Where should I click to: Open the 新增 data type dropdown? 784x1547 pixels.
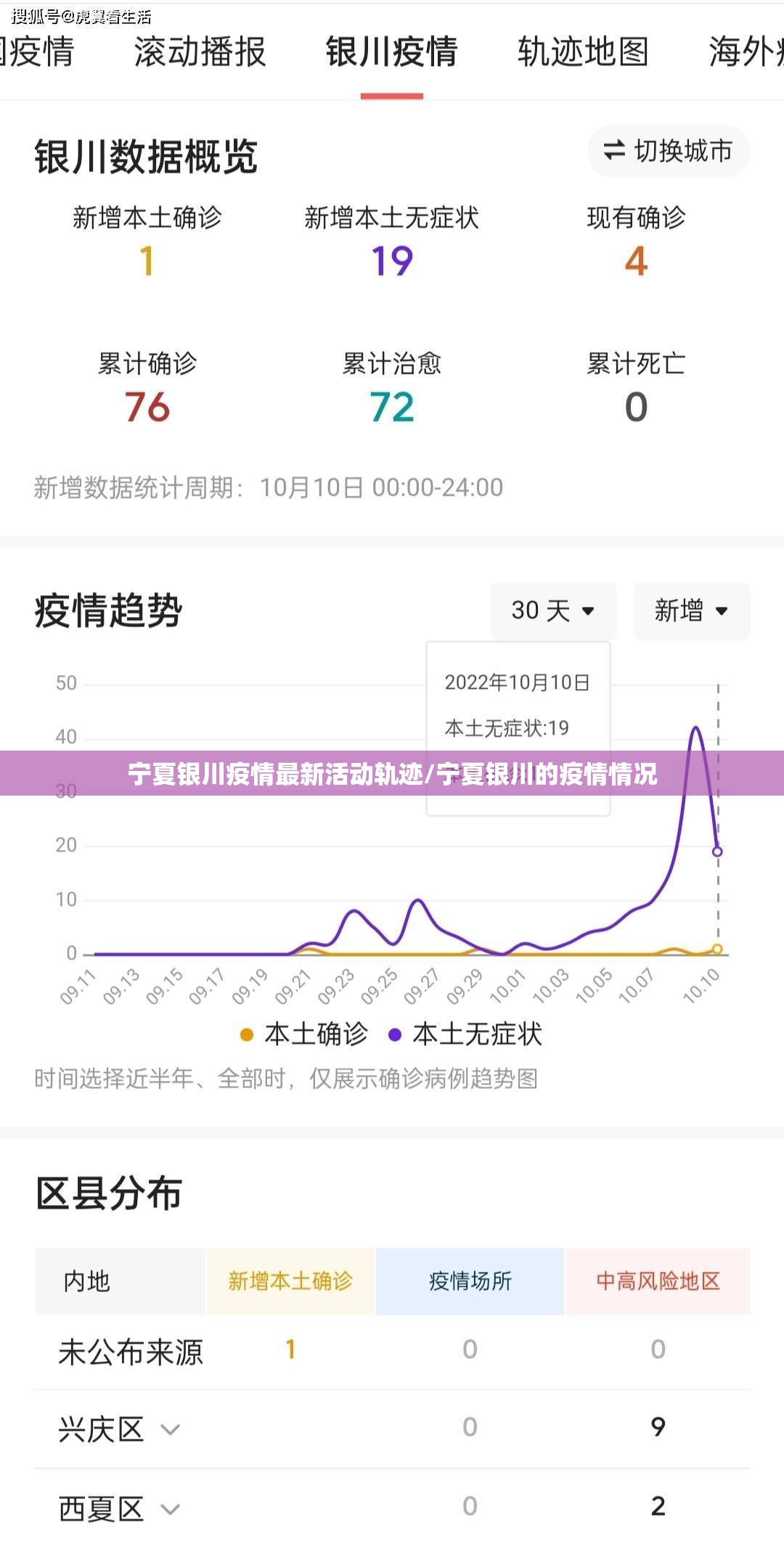tap(691, 611)
